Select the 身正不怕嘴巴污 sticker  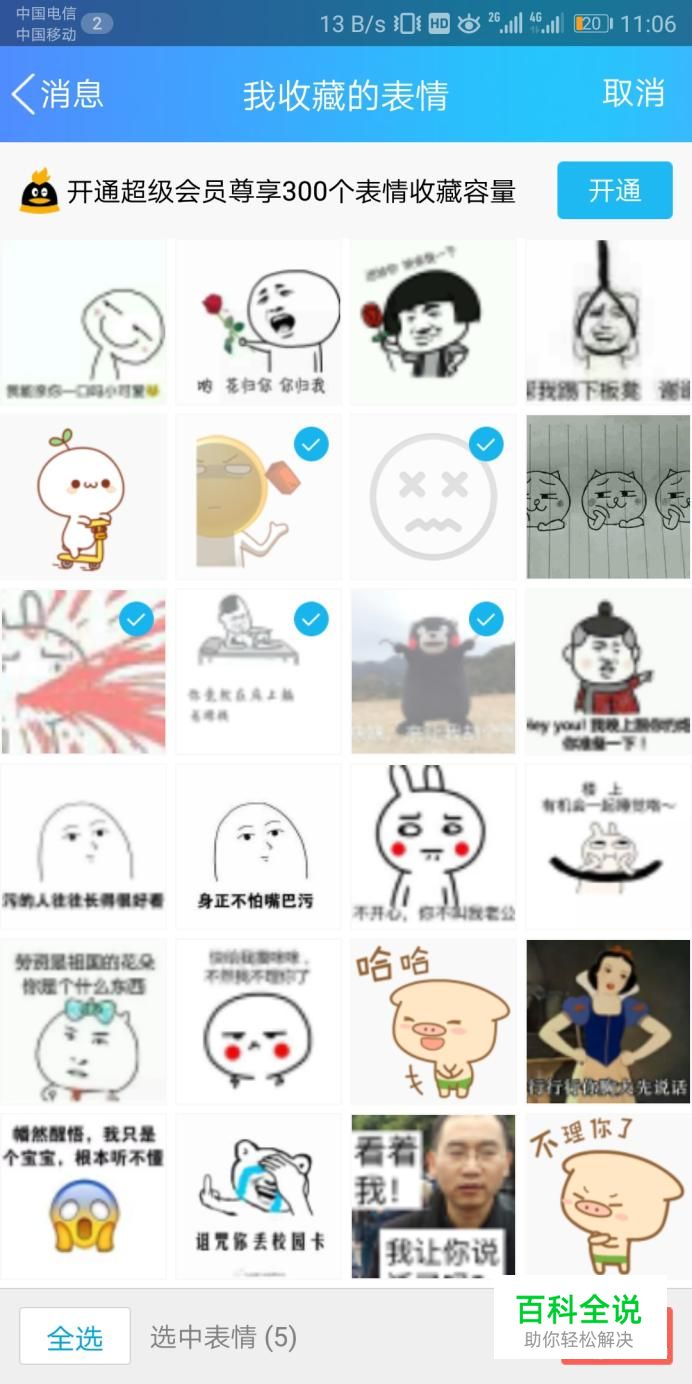(258, 846)
